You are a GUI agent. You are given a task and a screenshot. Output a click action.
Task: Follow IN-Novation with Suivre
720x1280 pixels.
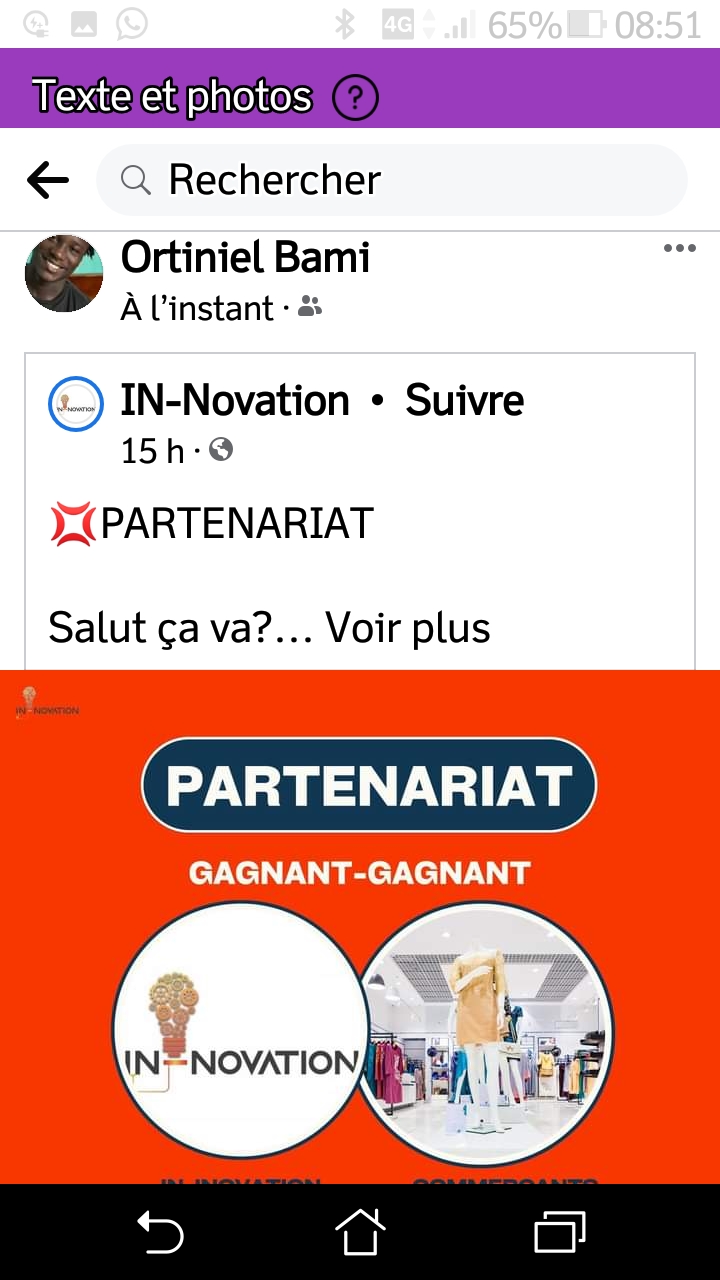point(464,401)
